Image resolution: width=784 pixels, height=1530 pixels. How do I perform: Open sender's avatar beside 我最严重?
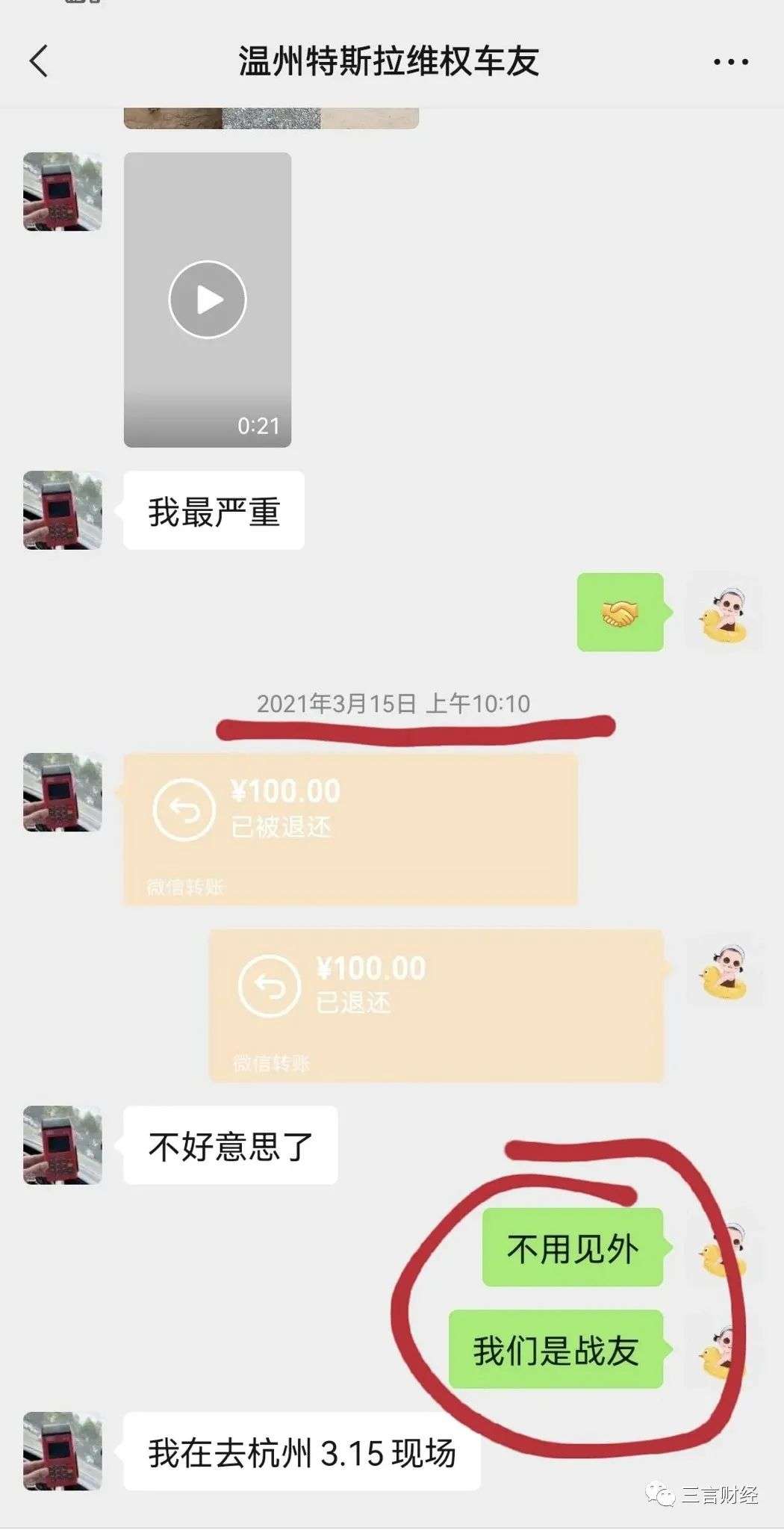point(63,510)
